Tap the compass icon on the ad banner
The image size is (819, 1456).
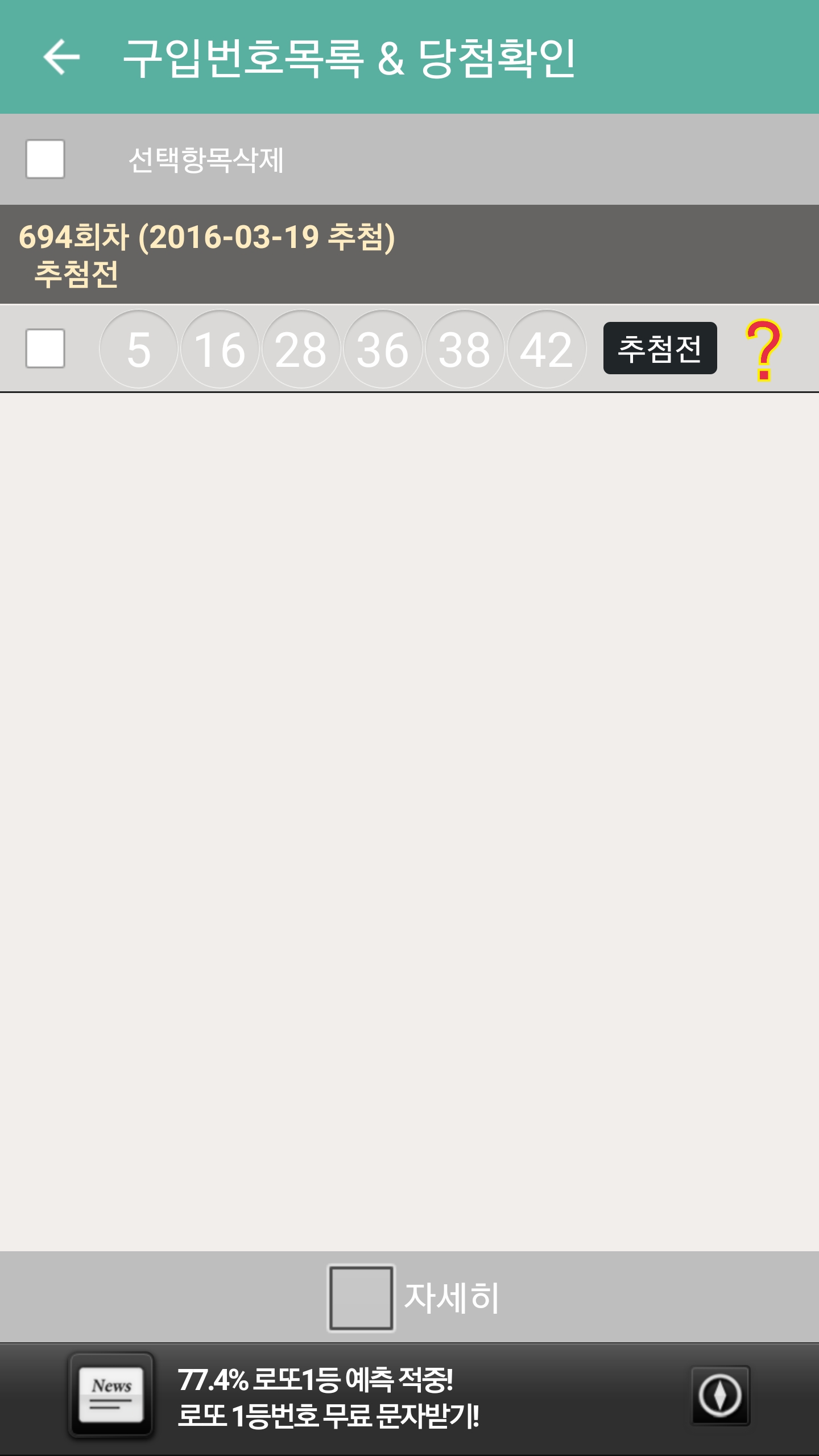(x=720, y=1396)
